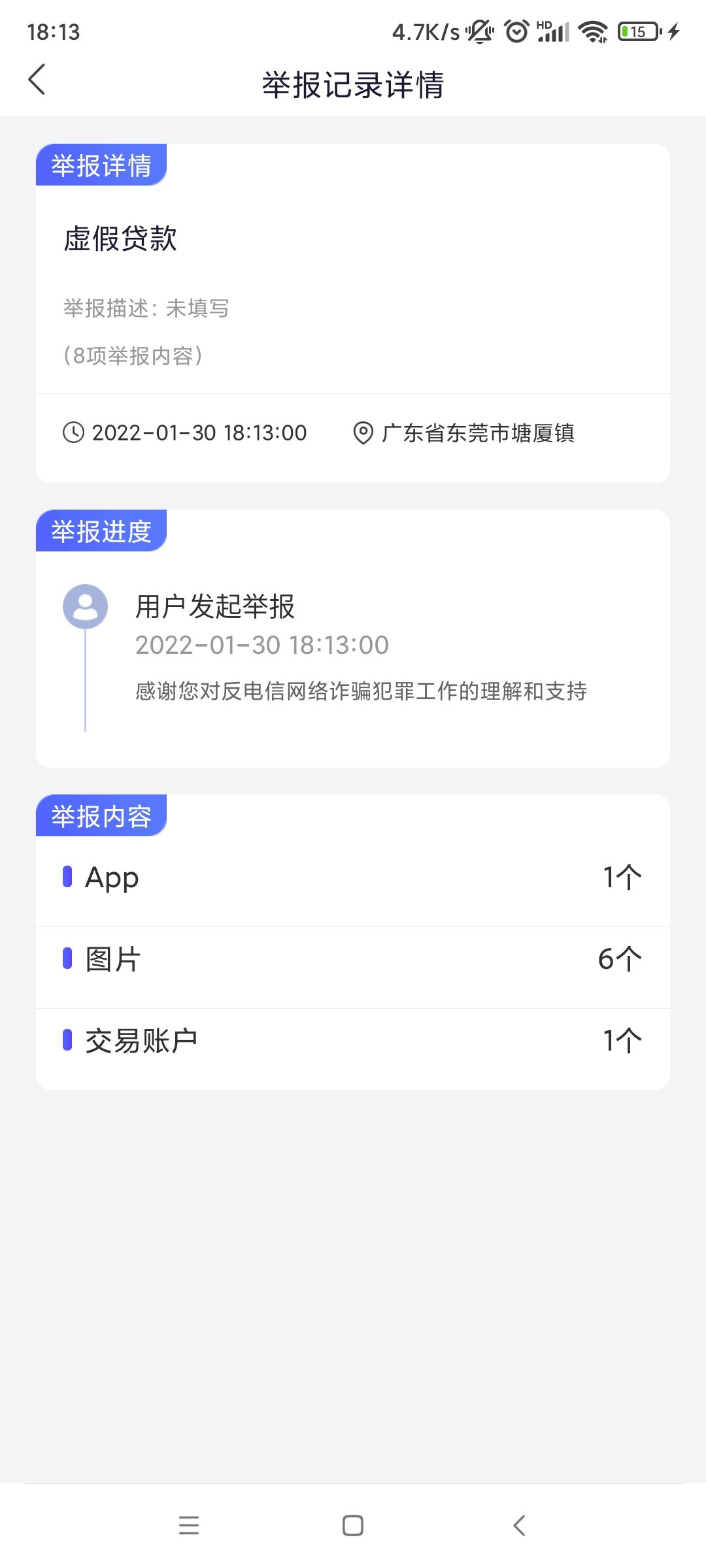
Task: Open the 交易账户 row
Action: coord(353,1041)
